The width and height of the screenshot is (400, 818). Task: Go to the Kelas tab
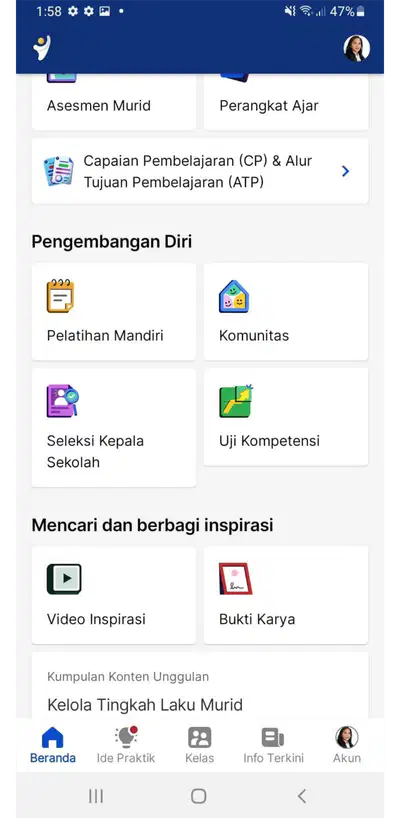(x=199, y=745)
